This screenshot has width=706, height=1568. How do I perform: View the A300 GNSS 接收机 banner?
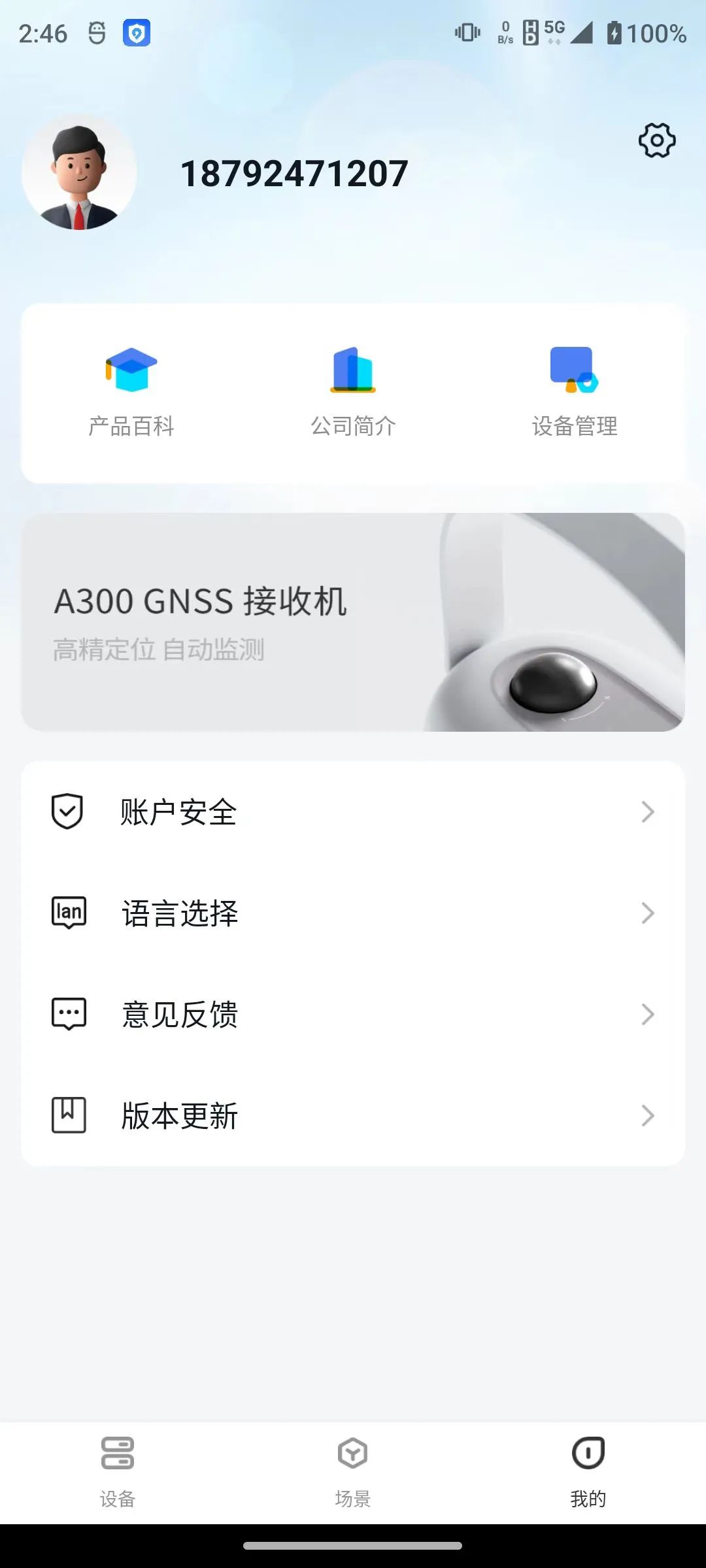[x=353, y=622]
